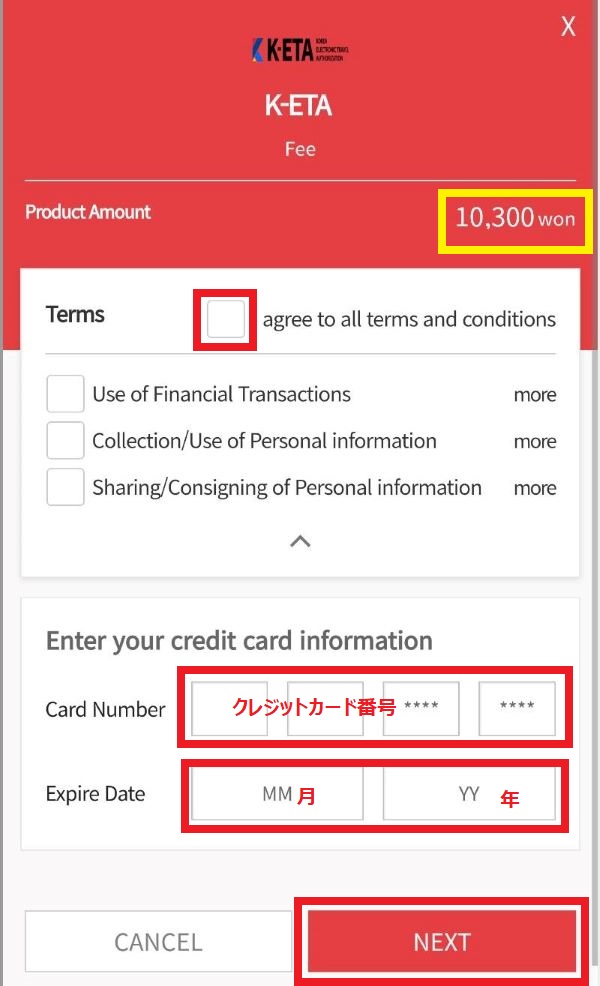Tick Use of Financial Transactions checkbox
600x986 pixels.
click(65, 394)
